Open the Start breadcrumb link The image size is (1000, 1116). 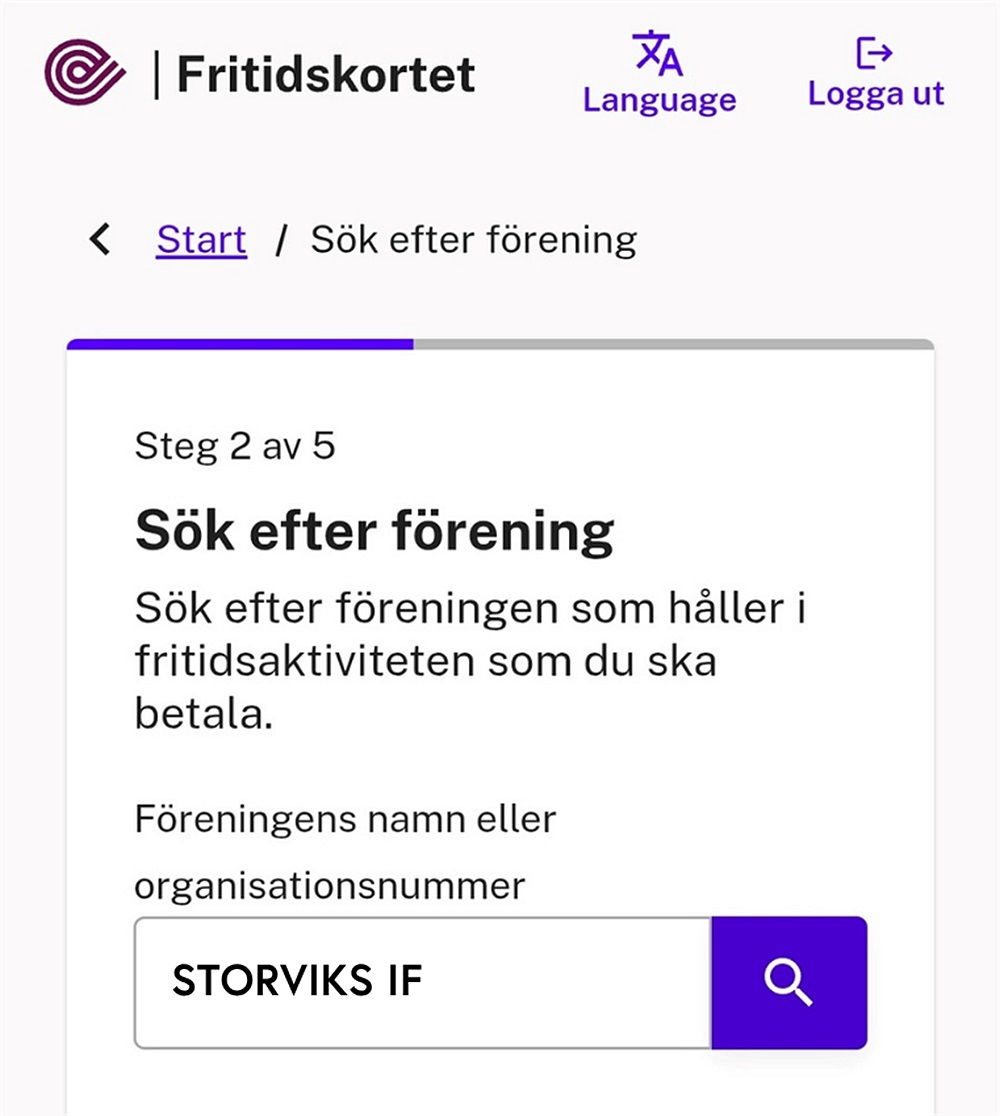click(x=201, y=240)
